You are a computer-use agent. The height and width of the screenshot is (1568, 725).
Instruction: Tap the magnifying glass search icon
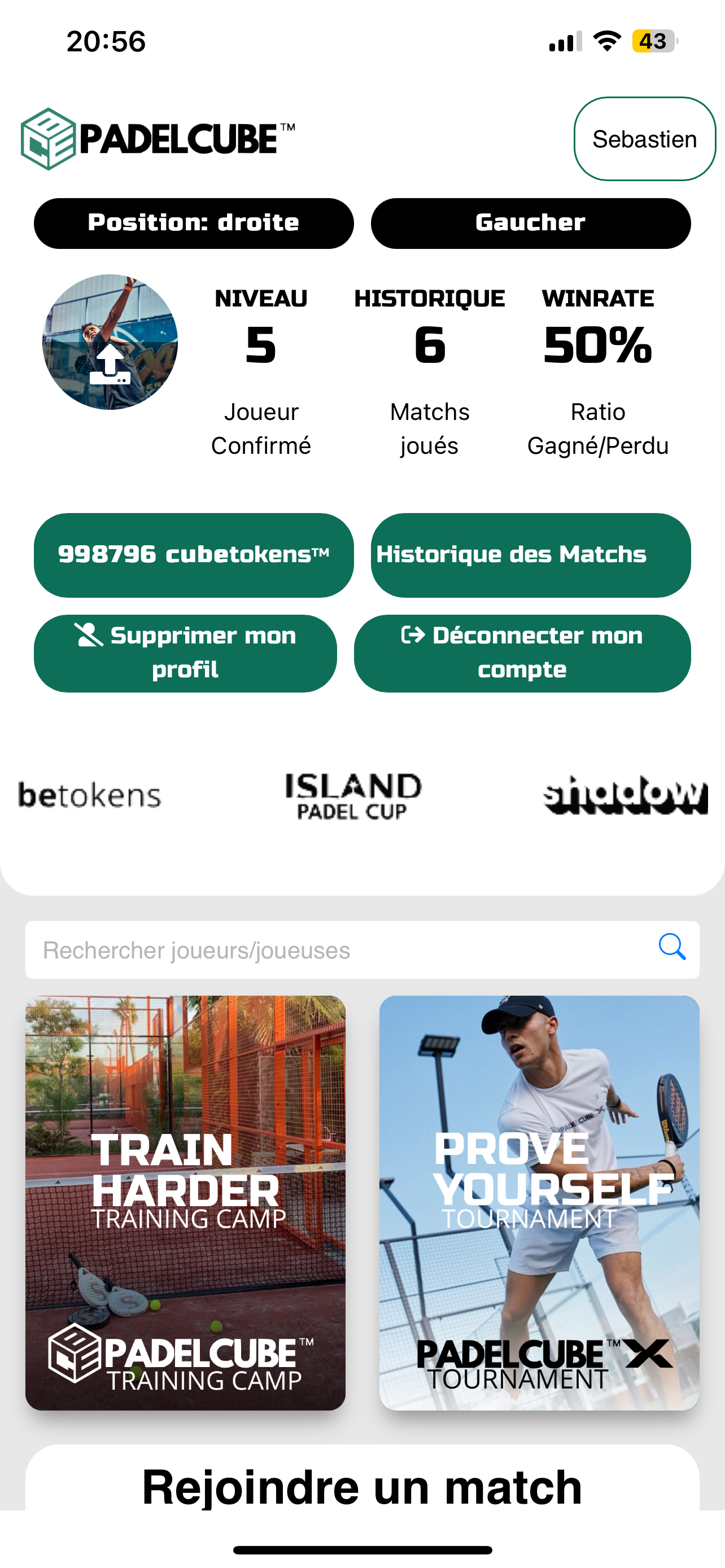tap(672, 947)
